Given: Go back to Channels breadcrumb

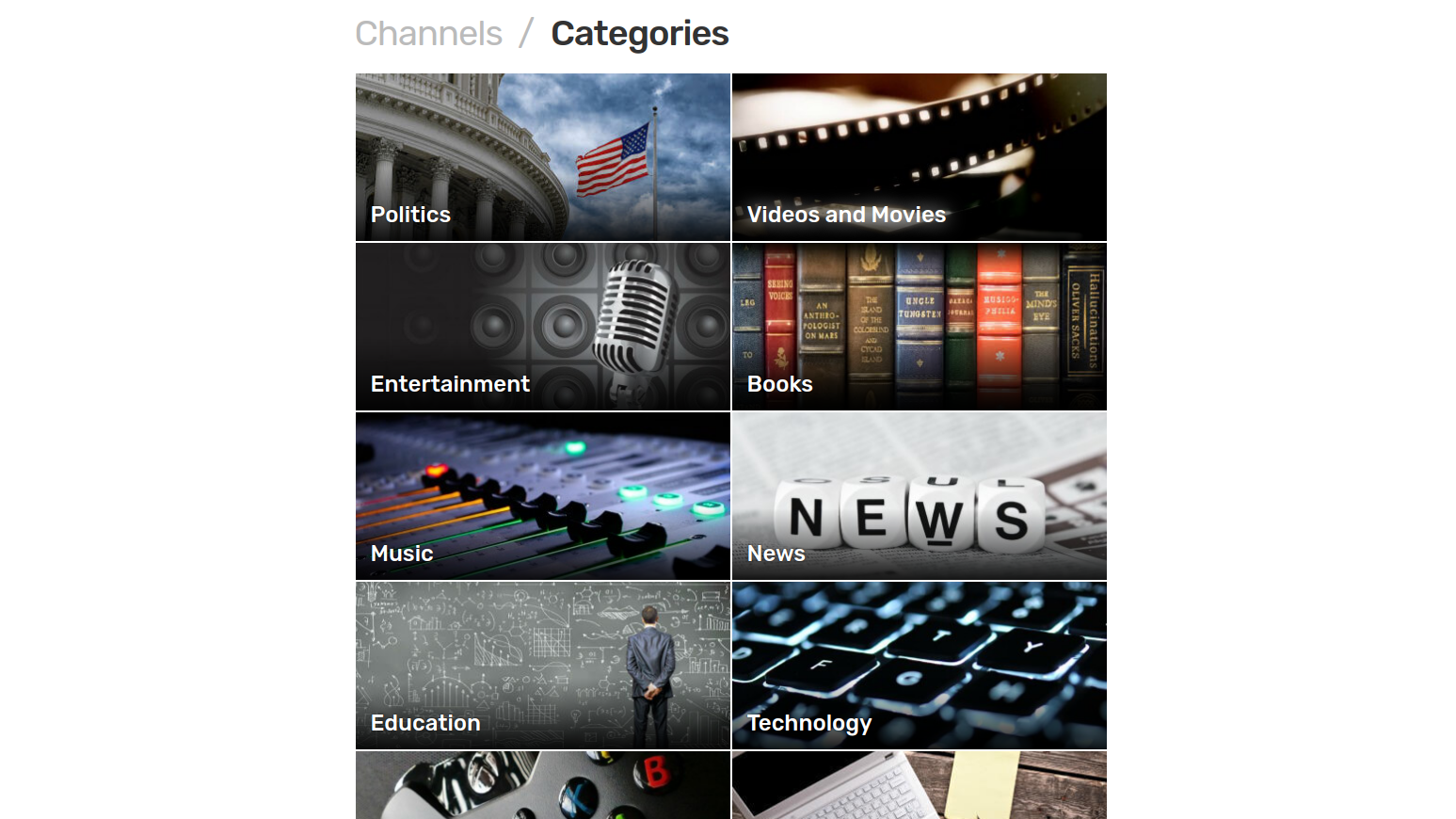Looking at the screenshot, I should tap(428, 34).
